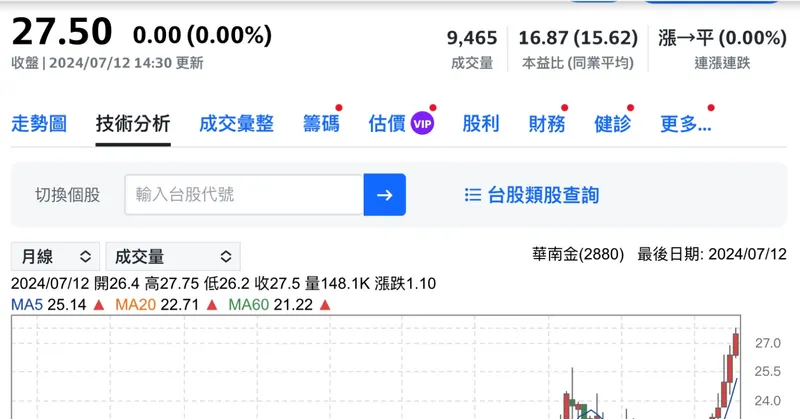Open the 成交彙整 tab

tap(237, 124)
